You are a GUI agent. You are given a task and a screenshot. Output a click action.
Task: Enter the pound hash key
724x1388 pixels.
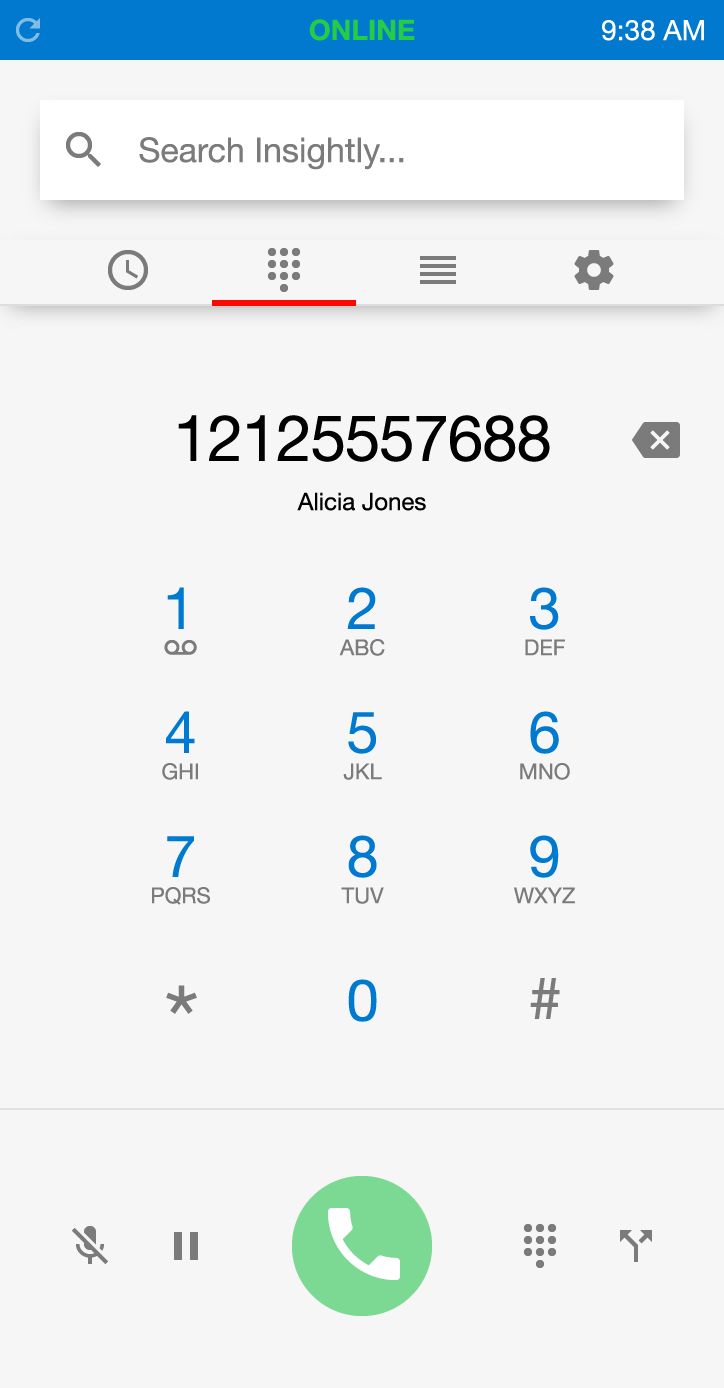pos(544,999)
